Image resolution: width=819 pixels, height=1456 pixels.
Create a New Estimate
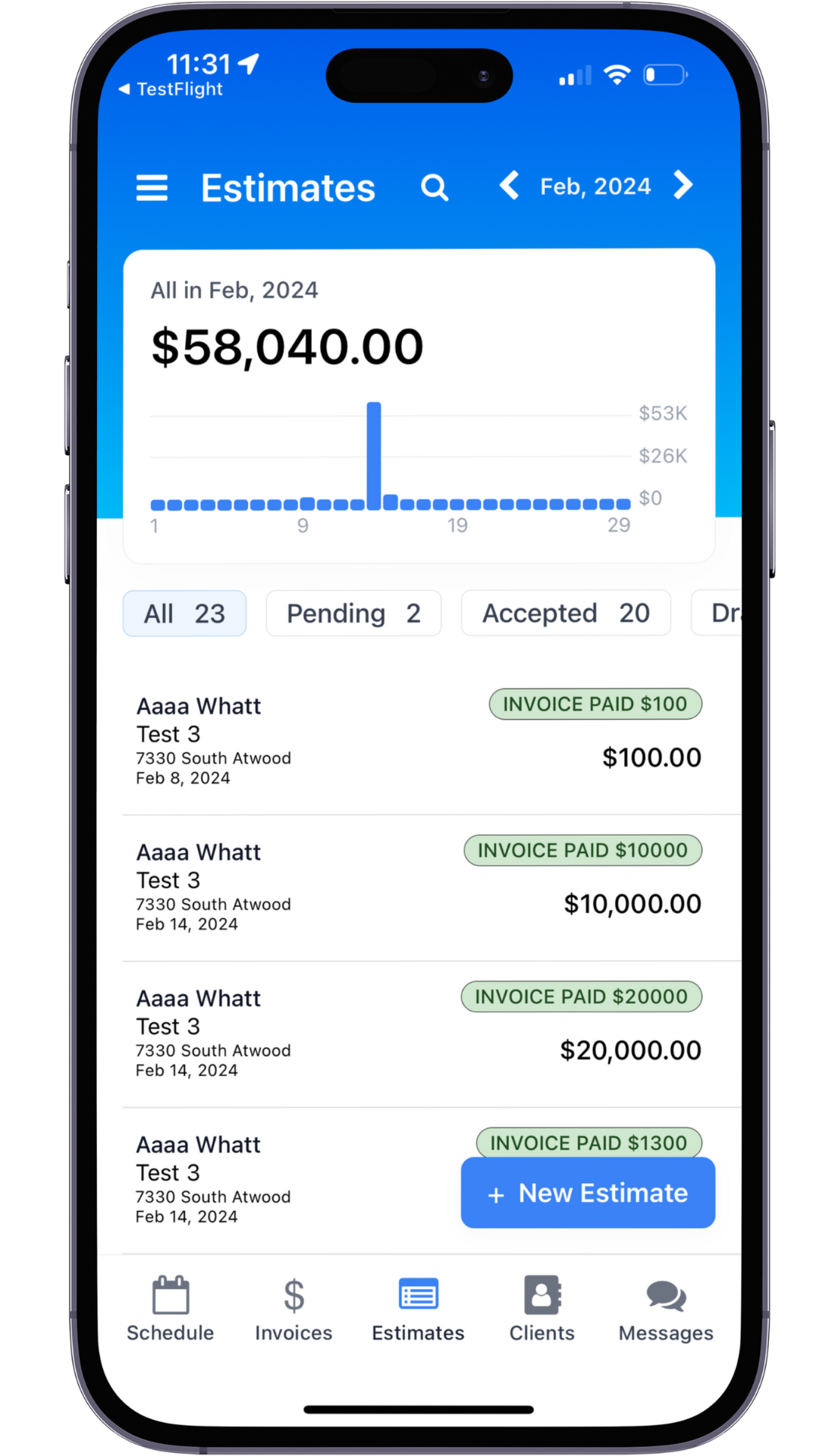click(x=588, y=1193)
